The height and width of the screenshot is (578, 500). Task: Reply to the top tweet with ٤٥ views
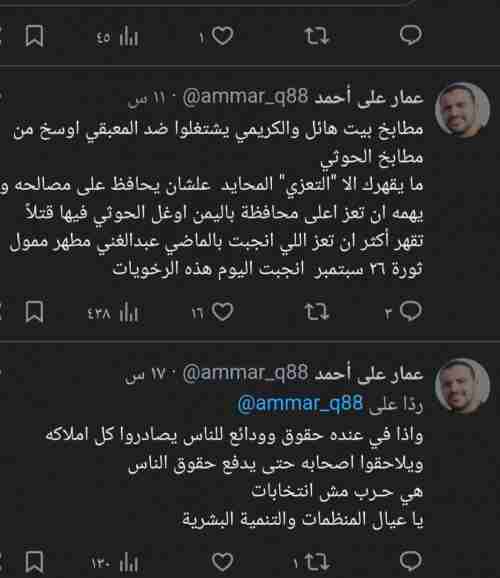point(411,35)
